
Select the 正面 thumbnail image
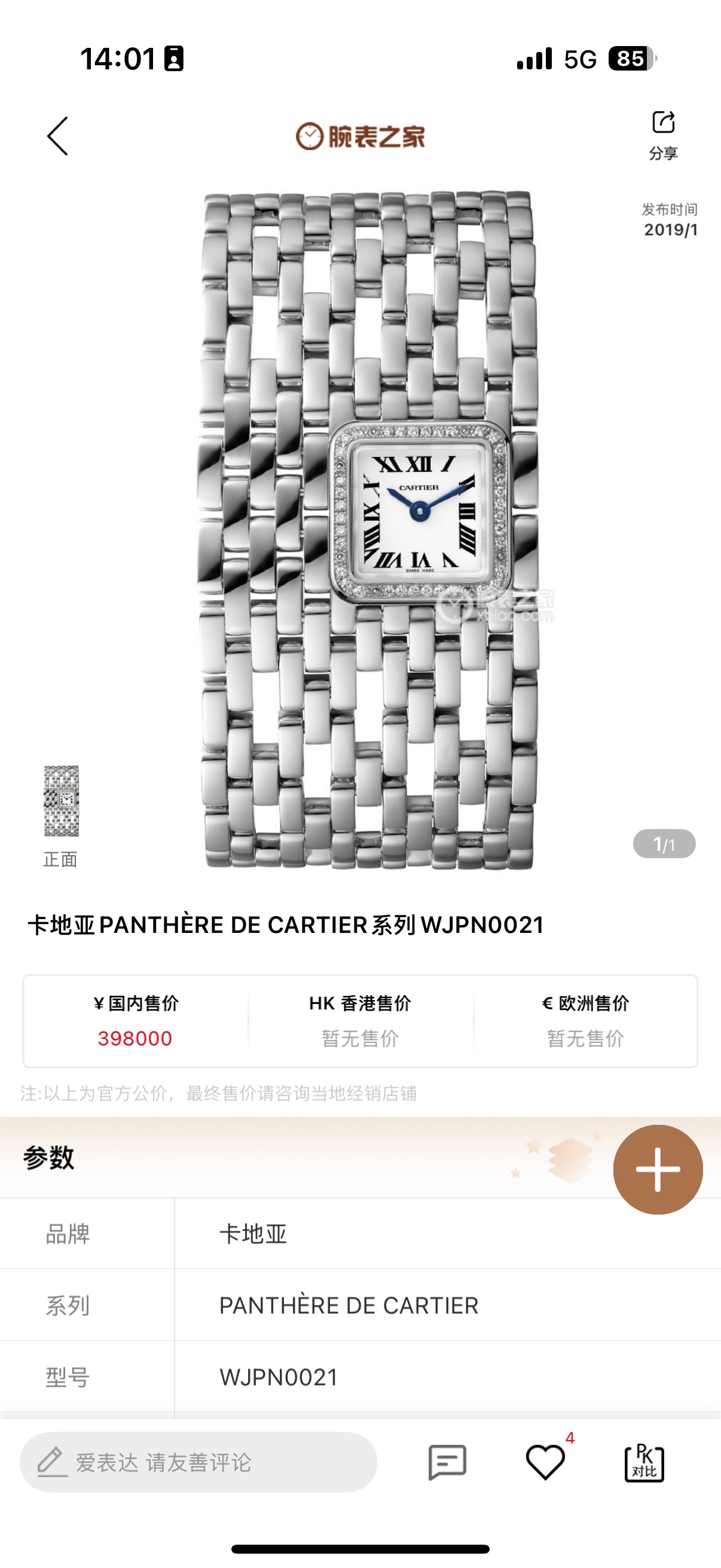61,803
